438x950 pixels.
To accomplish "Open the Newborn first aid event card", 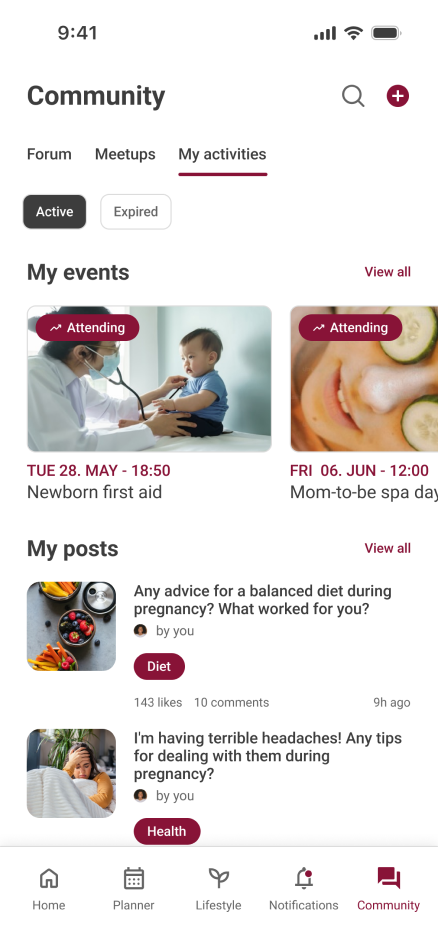I will (x=149, y=404).
